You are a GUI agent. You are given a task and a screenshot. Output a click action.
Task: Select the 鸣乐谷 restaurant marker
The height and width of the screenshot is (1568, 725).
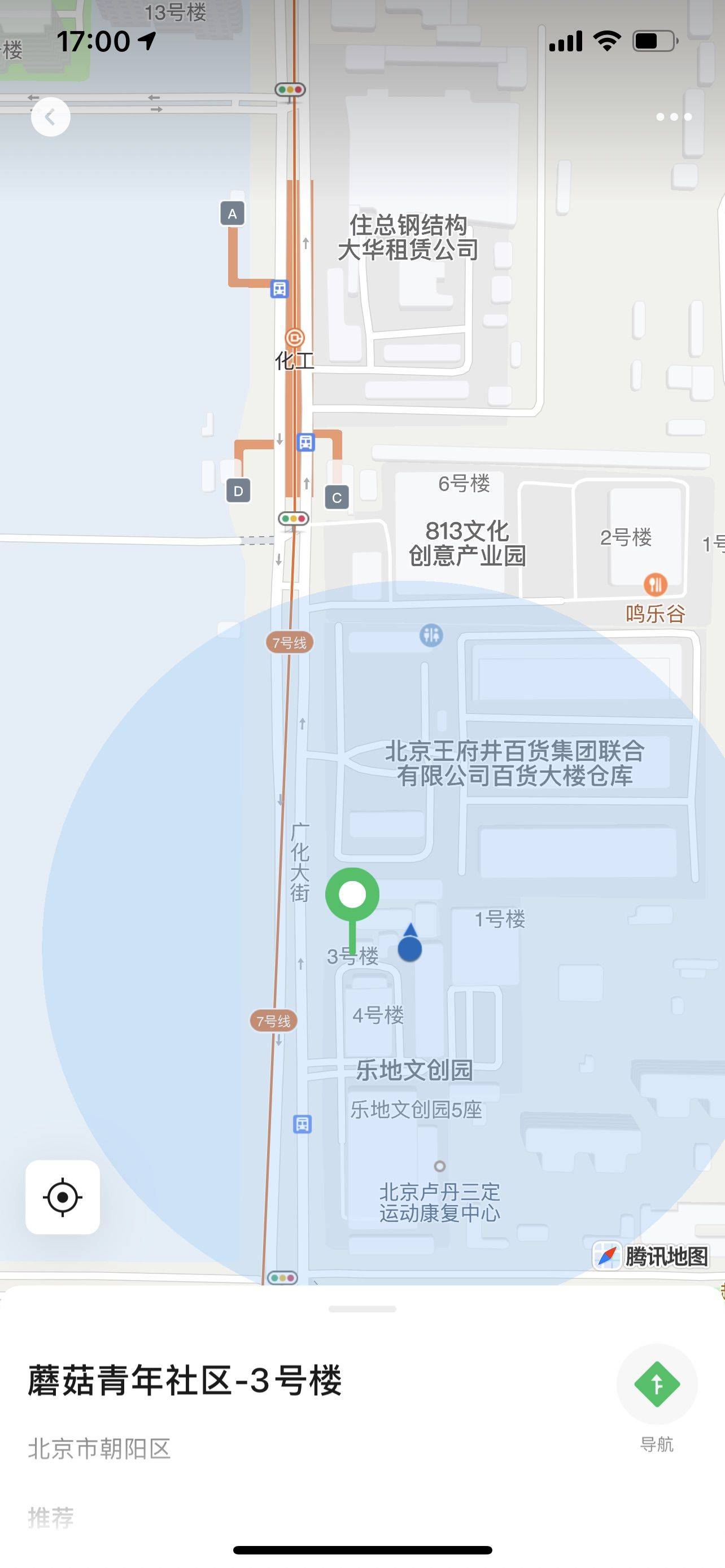point(655,585)
